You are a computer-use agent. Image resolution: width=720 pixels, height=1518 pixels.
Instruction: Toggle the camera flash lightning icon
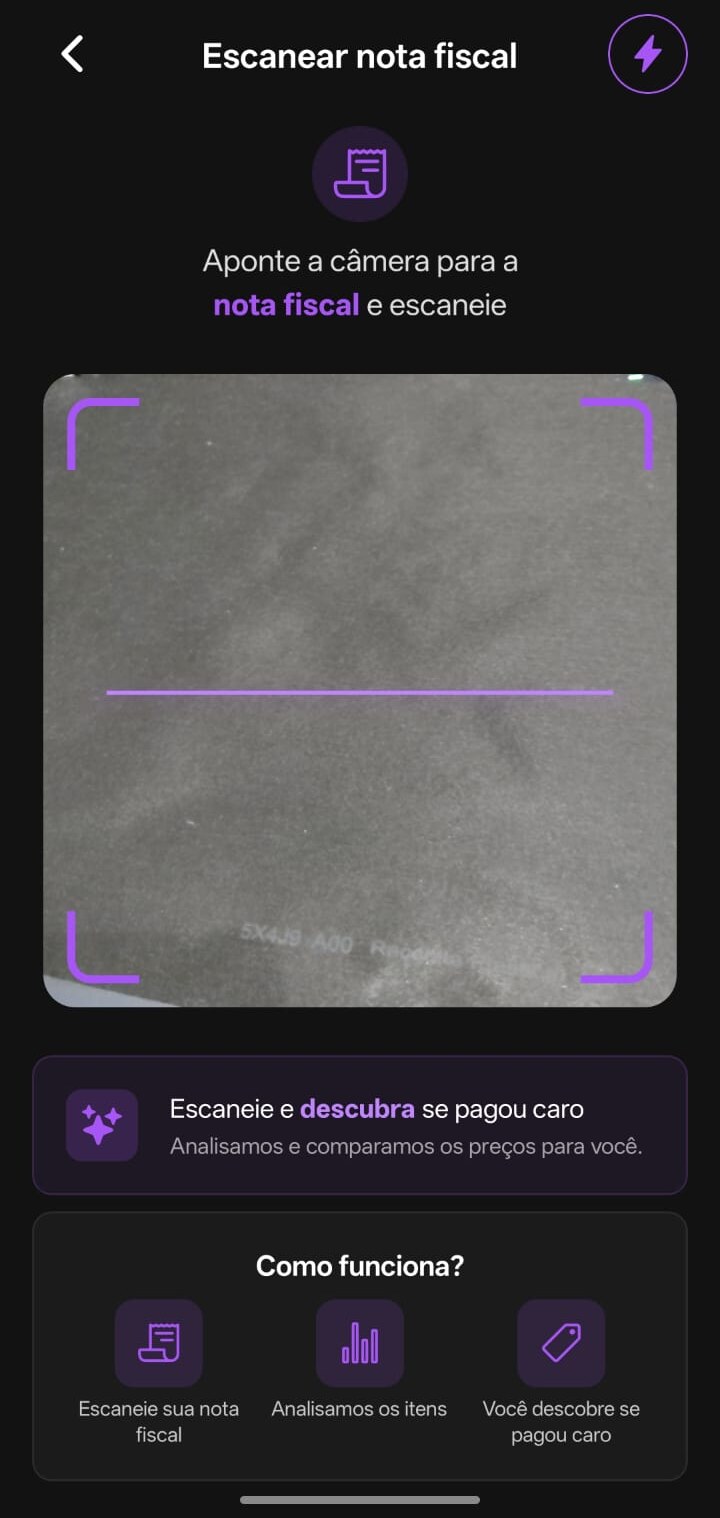click(648, 54)
